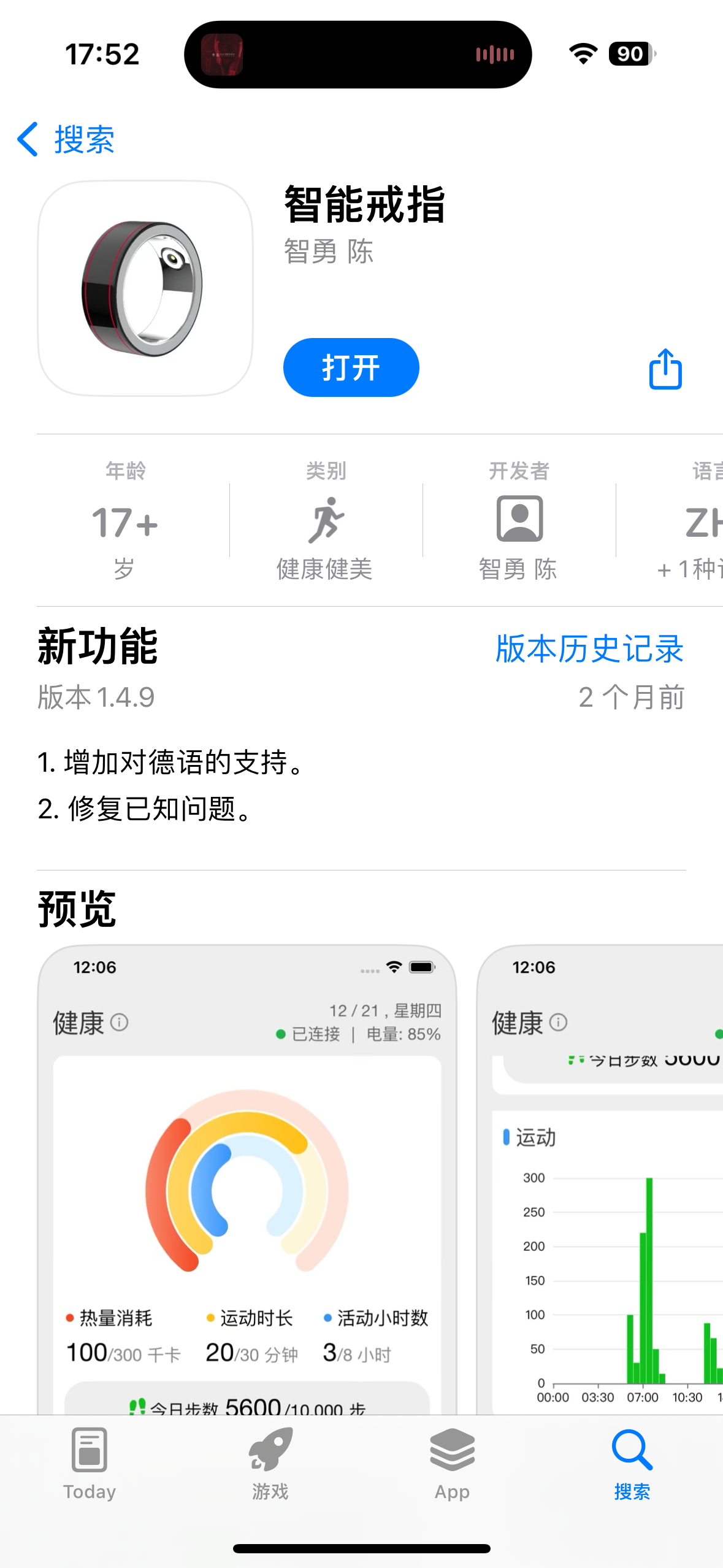
Task: View developer 智勇 陈 info tile
Action: (519, 521)
